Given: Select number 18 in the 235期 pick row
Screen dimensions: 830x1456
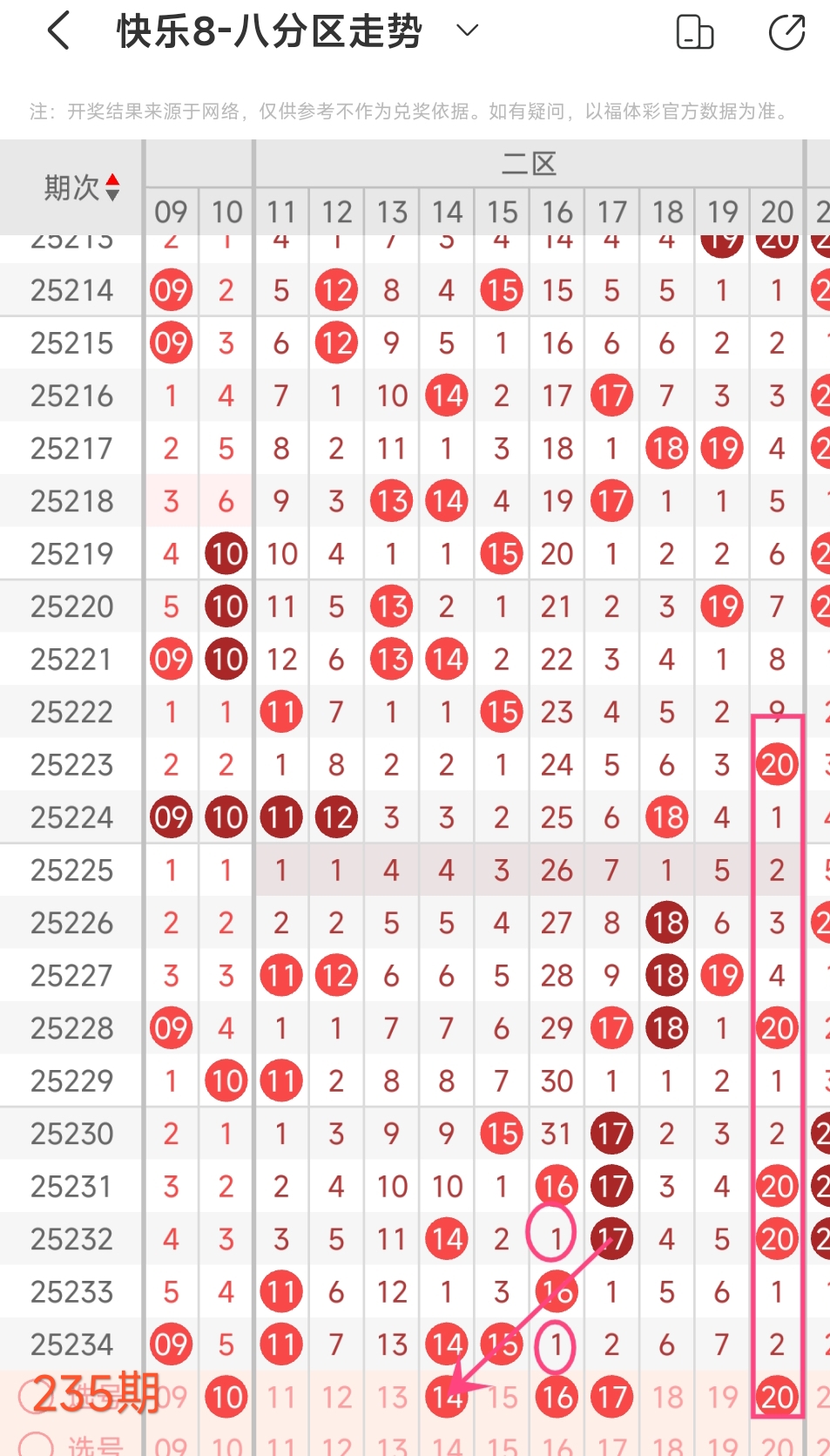Looking at the screenshot, I should click(667, 1397).
